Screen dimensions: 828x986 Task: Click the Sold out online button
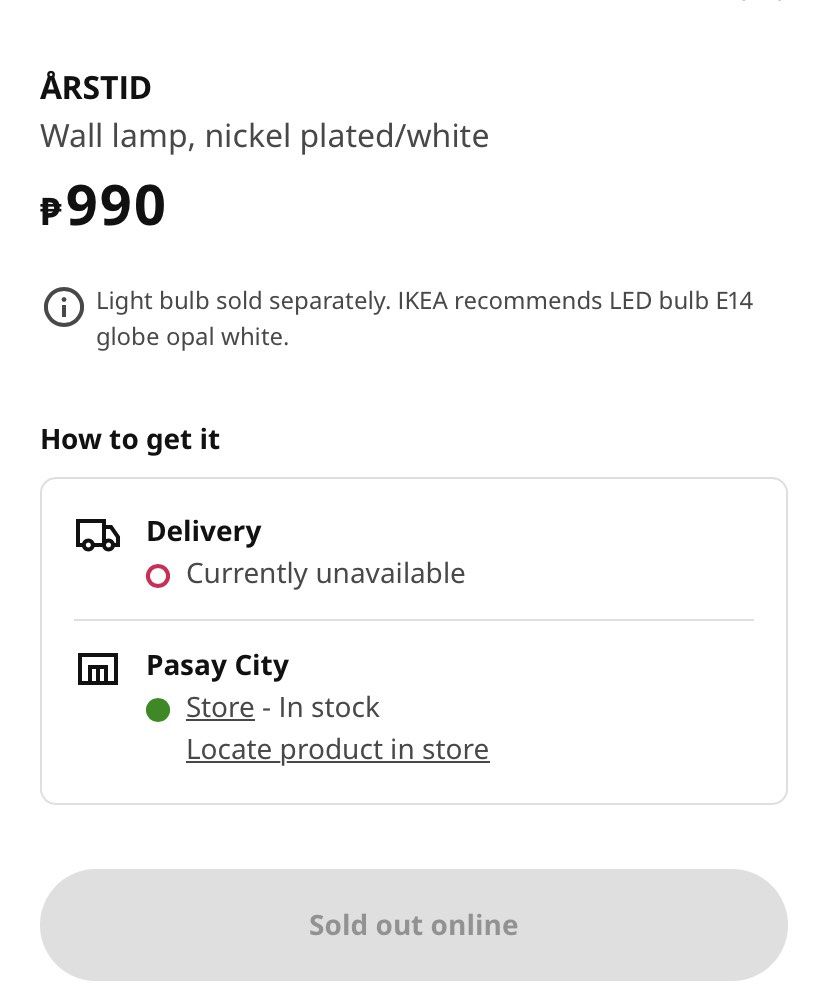point(413,925)
